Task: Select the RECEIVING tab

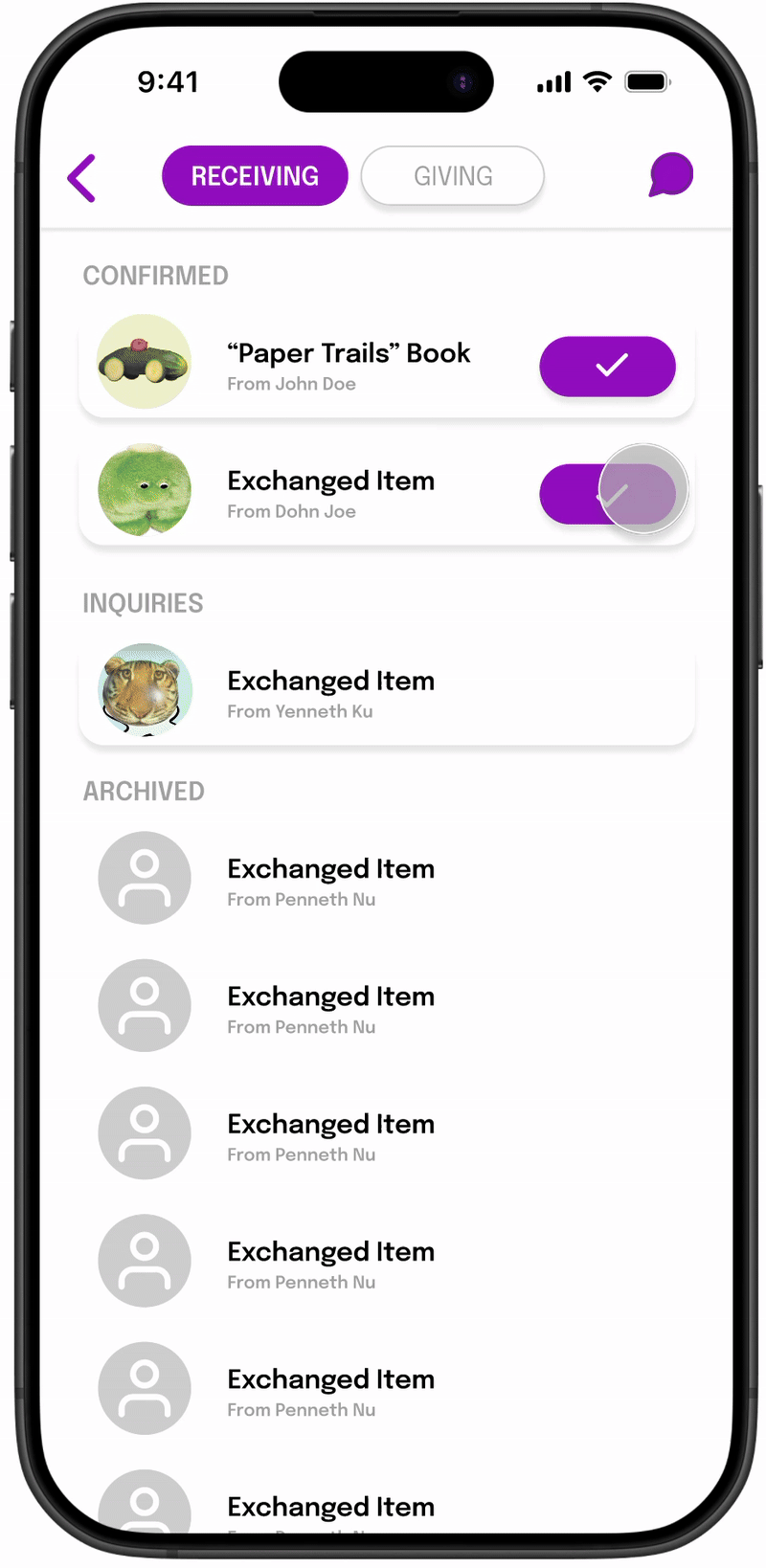Action: (255, 176)
